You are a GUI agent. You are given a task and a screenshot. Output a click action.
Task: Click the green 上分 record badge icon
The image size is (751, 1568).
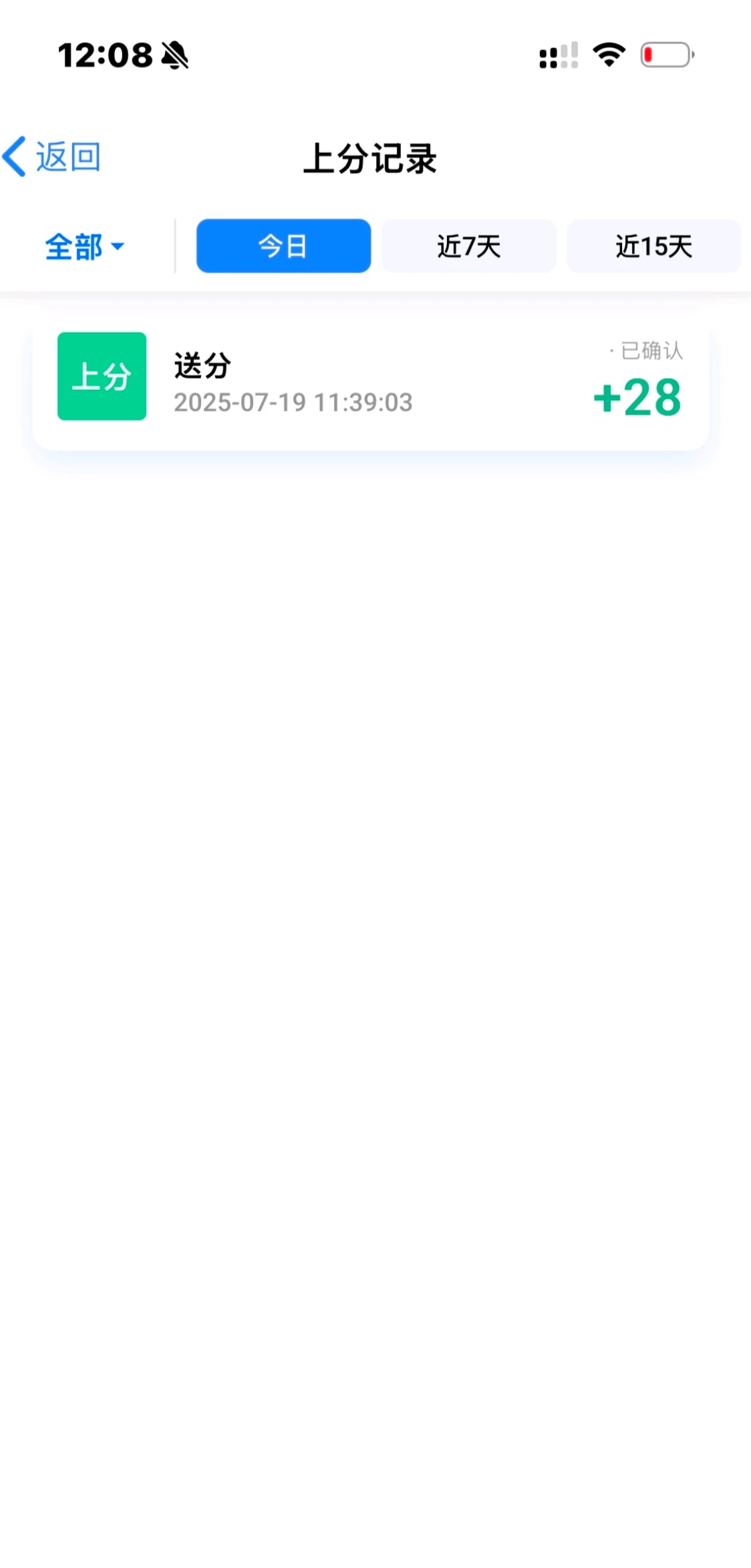(102, 377)
